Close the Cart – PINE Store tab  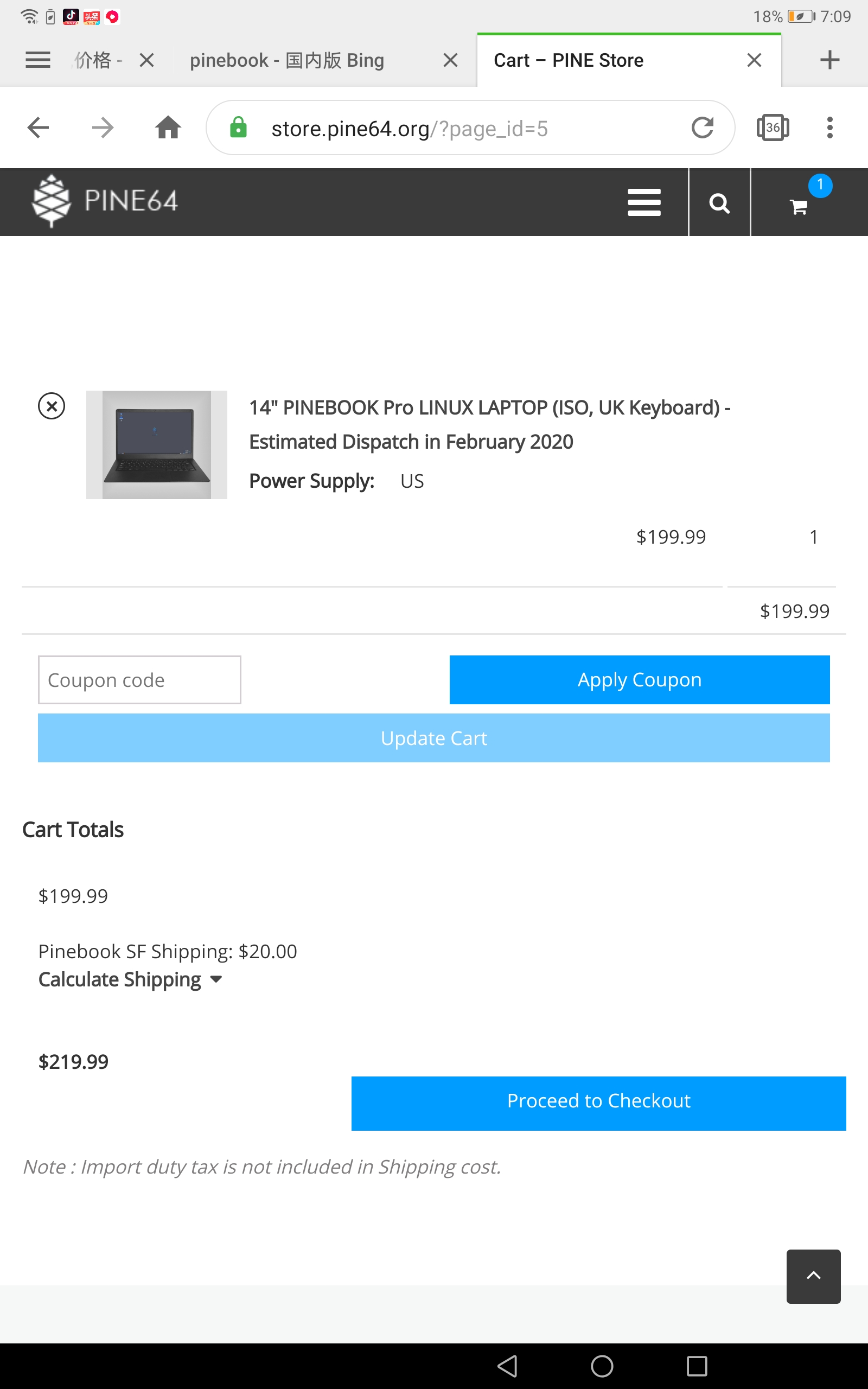coord(754,60)
